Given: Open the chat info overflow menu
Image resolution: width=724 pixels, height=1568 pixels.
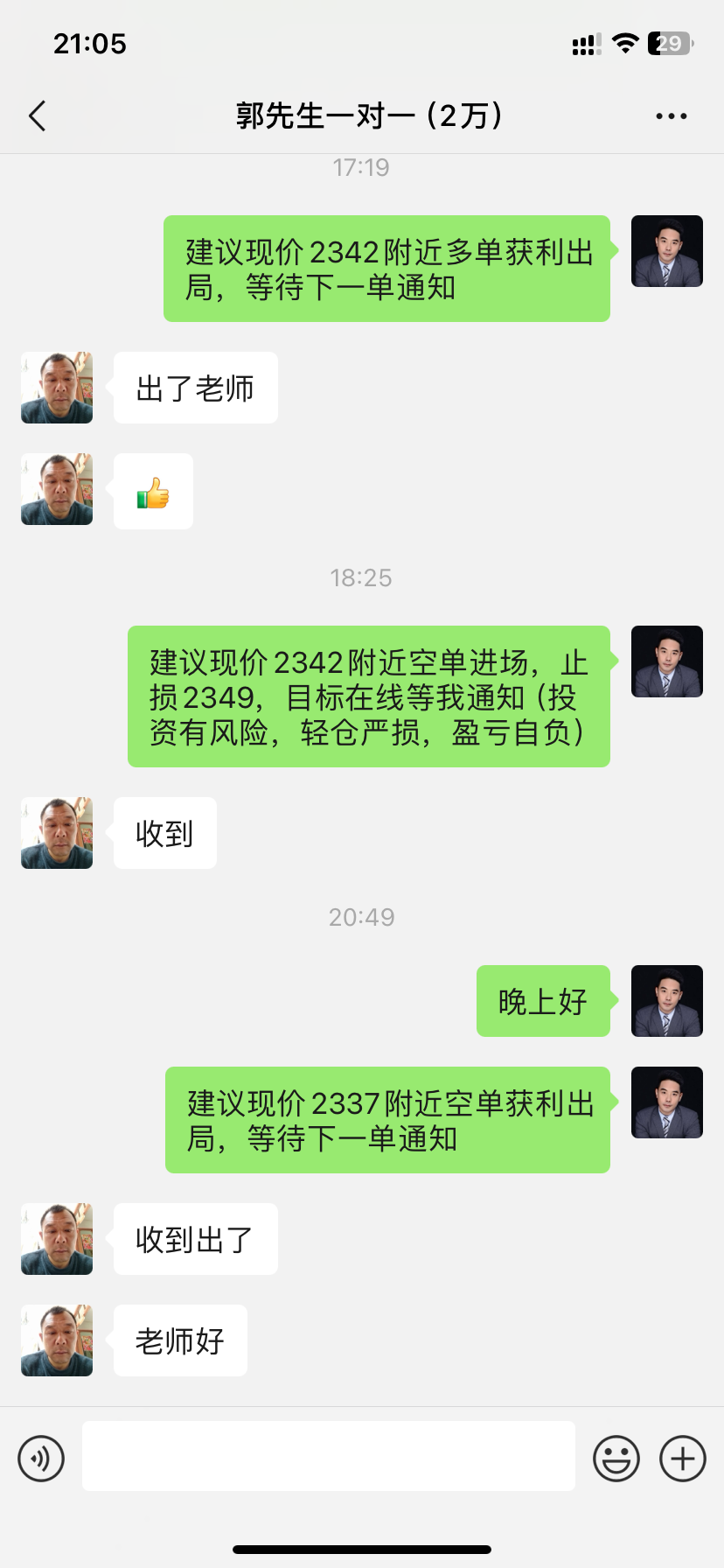Looking at the screenshot, I should (671, 115).
